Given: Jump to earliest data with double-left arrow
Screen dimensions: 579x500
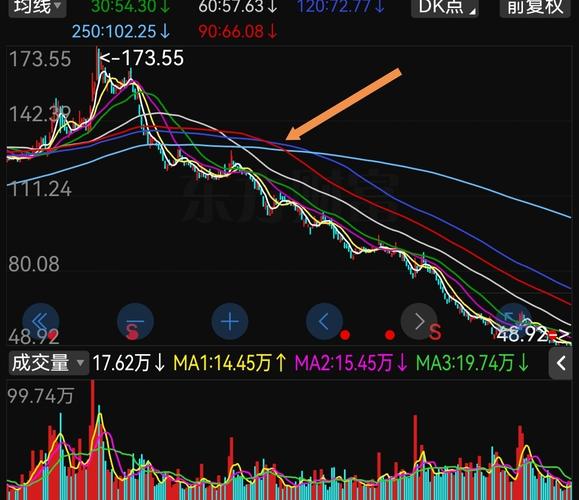Looking at the screenshot, I should (41, 322).
